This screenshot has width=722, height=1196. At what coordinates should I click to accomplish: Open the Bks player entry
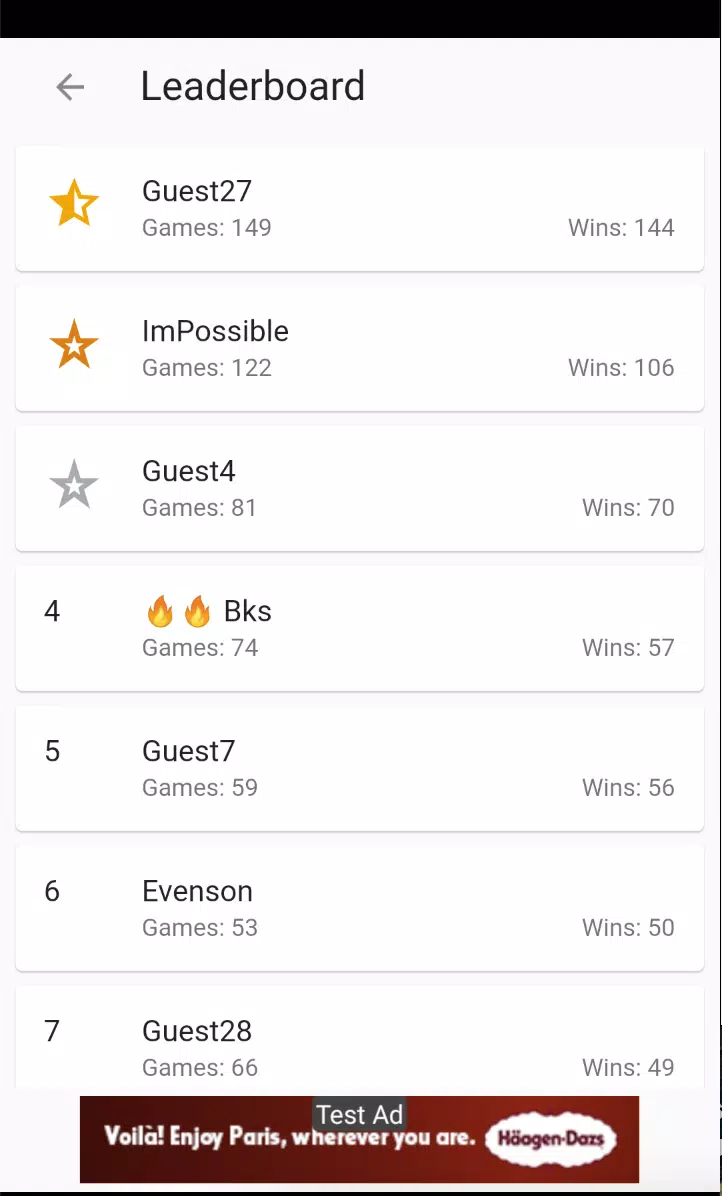(360, 628)
